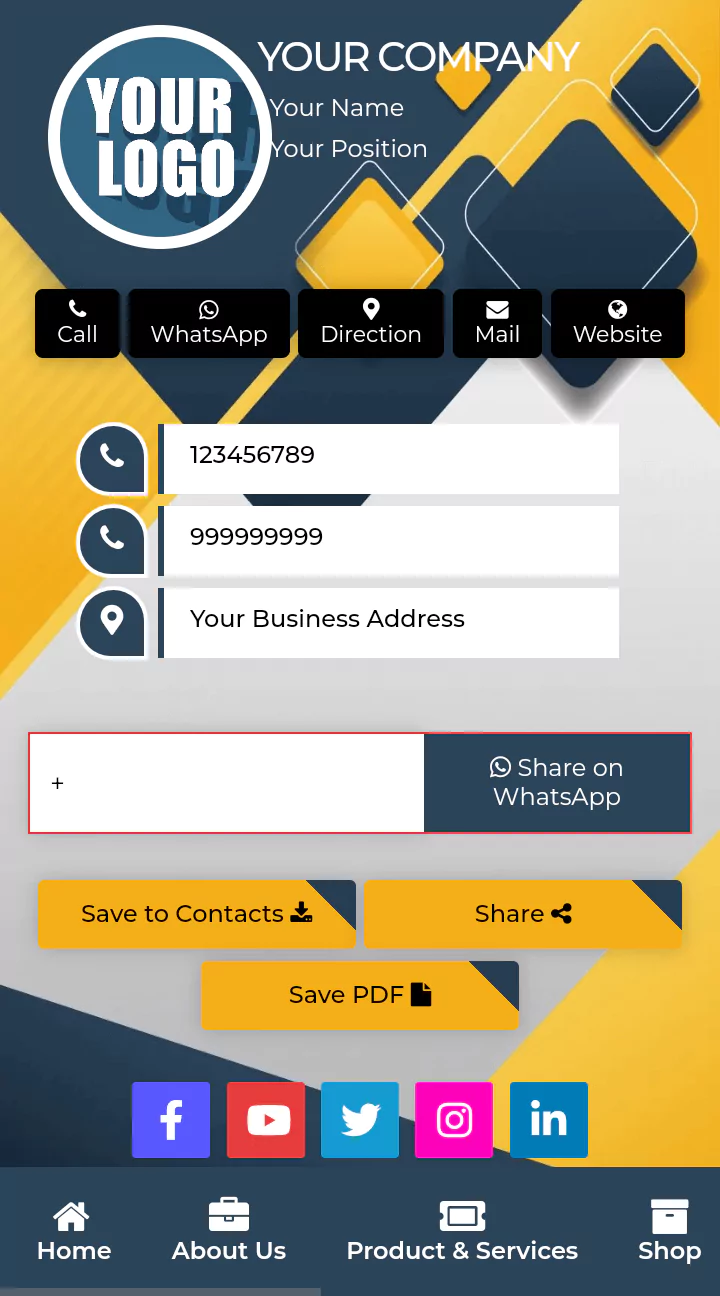The image size is (720, 1296).
Task: Download the card with Save PDF
Action: pos(359,995)
